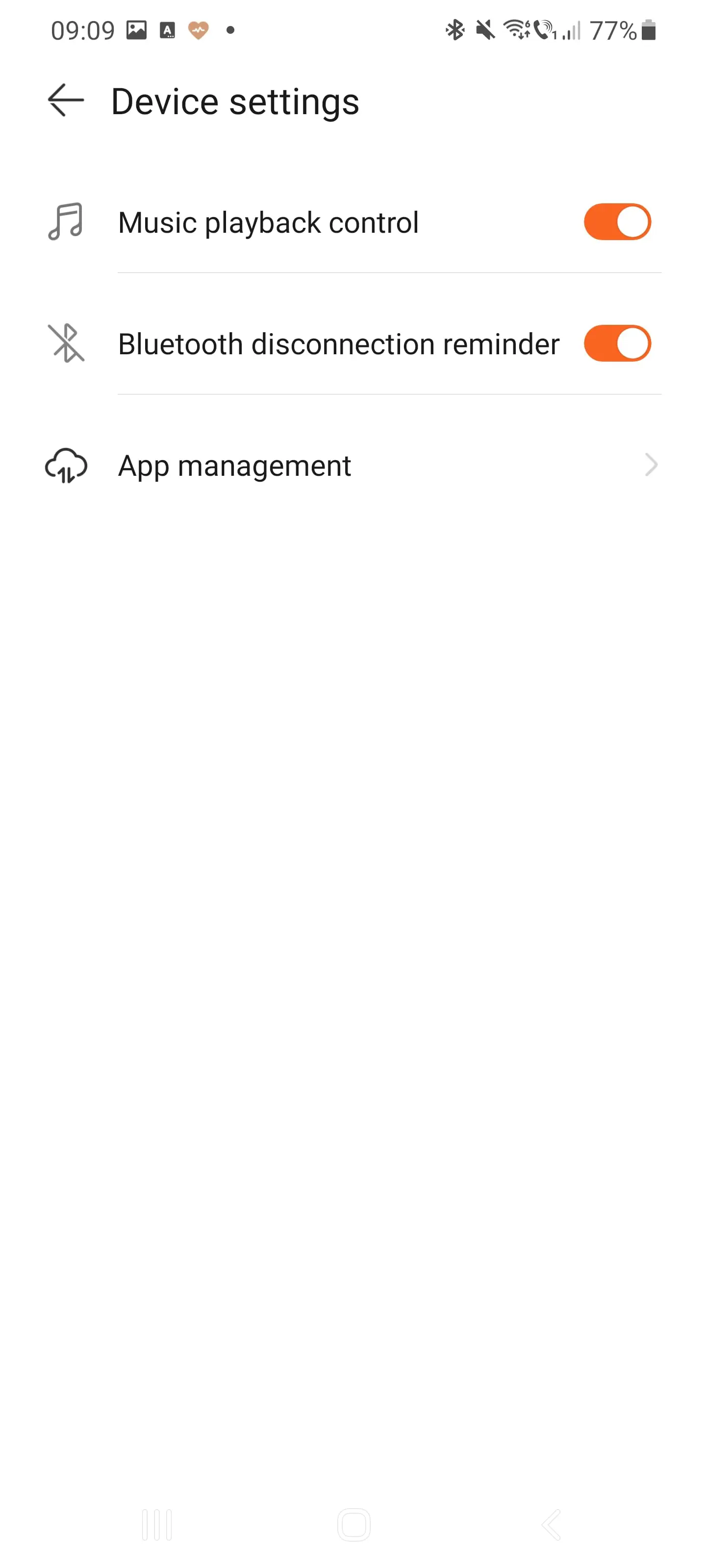Go back from Device settings
Screen dimensions: 706x1568
66,100
